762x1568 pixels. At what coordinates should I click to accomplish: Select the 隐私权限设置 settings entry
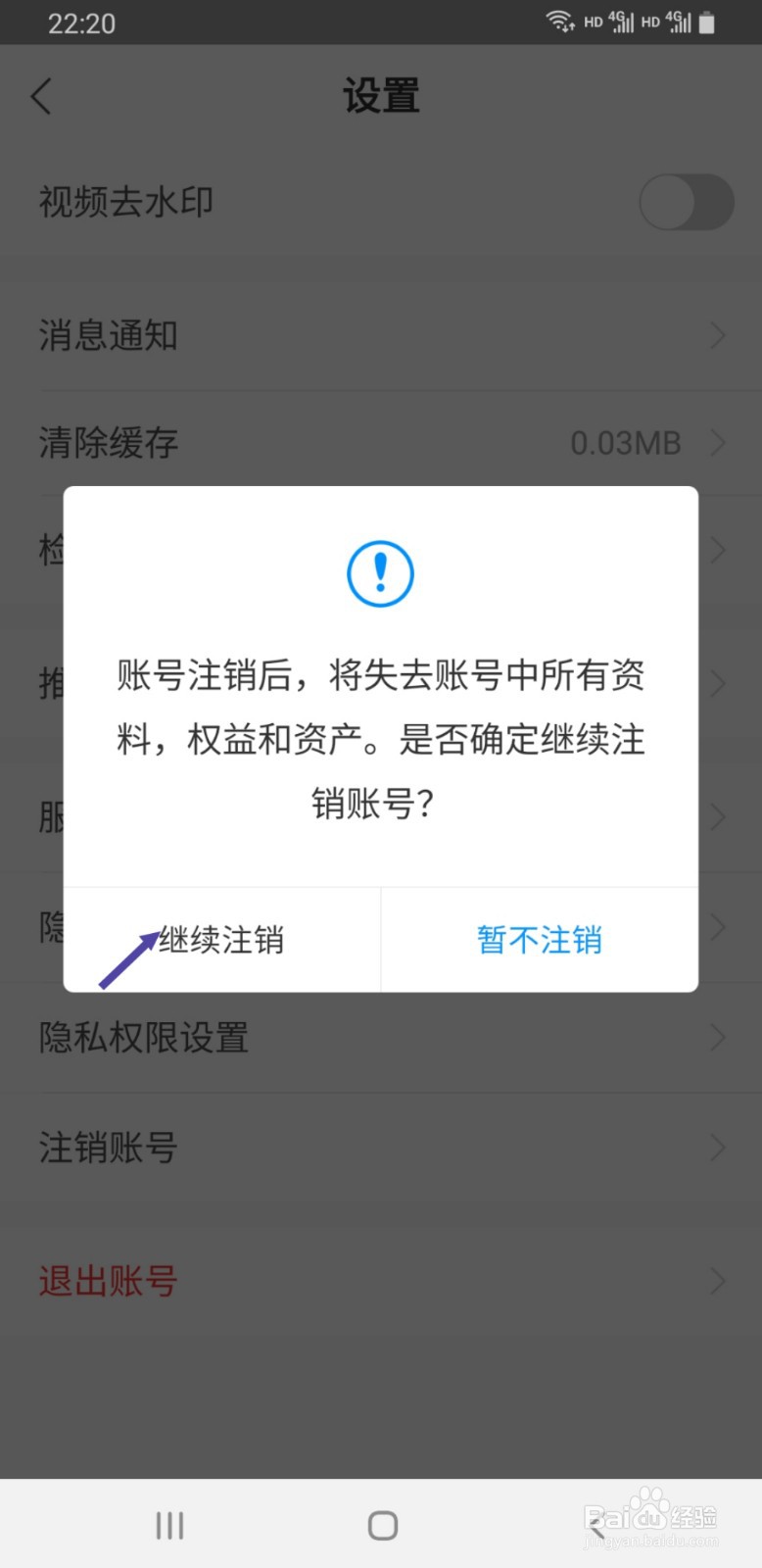click(143, 1038)
